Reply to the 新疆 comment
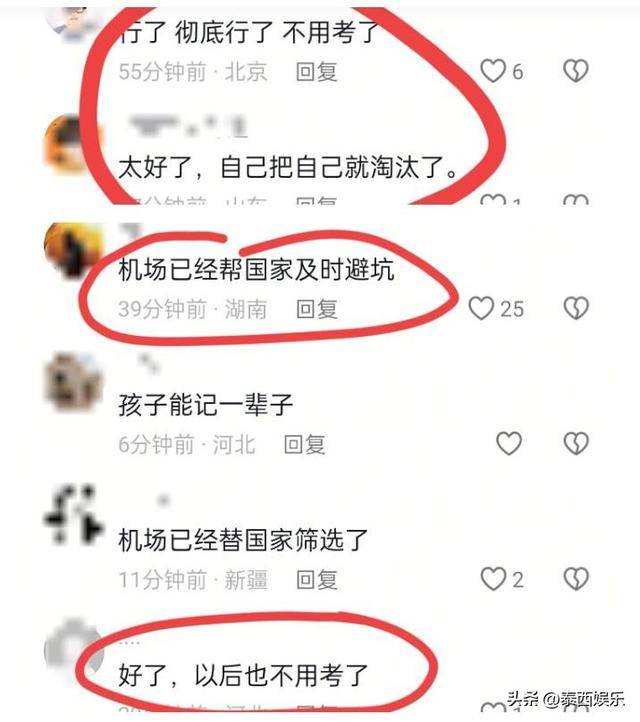Viewport: 640px width, 722px height. click(316, 579)
